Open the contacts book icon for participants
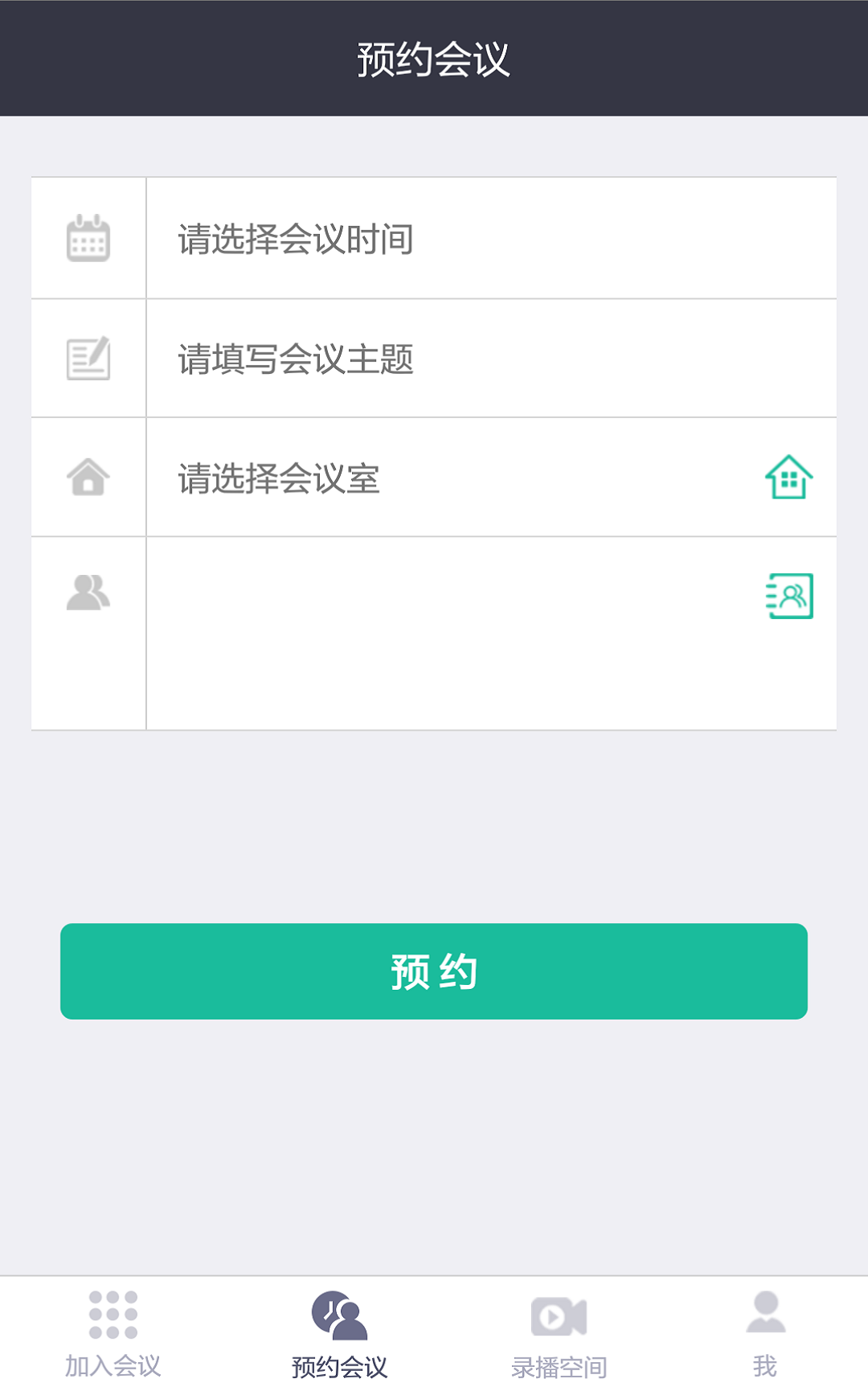868x1391 pixels. (789, 596)
